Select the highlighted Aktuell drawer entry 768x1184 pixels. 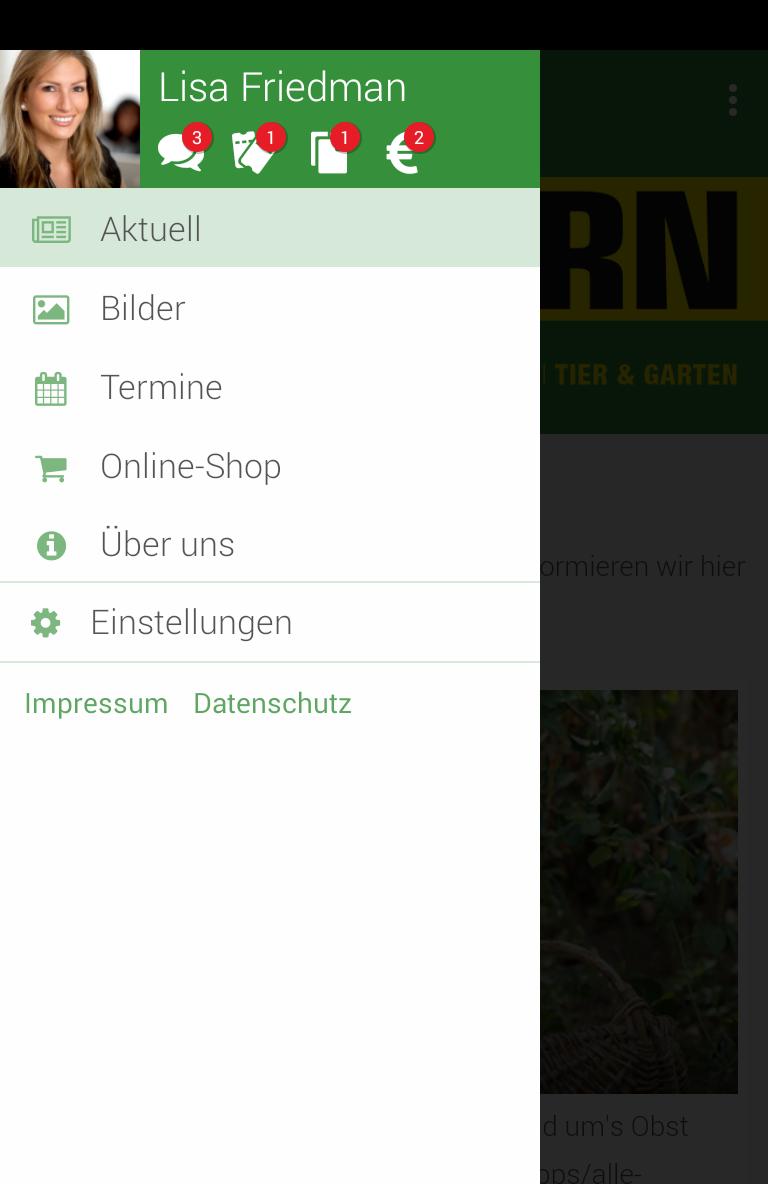click(x=150, y=228)
